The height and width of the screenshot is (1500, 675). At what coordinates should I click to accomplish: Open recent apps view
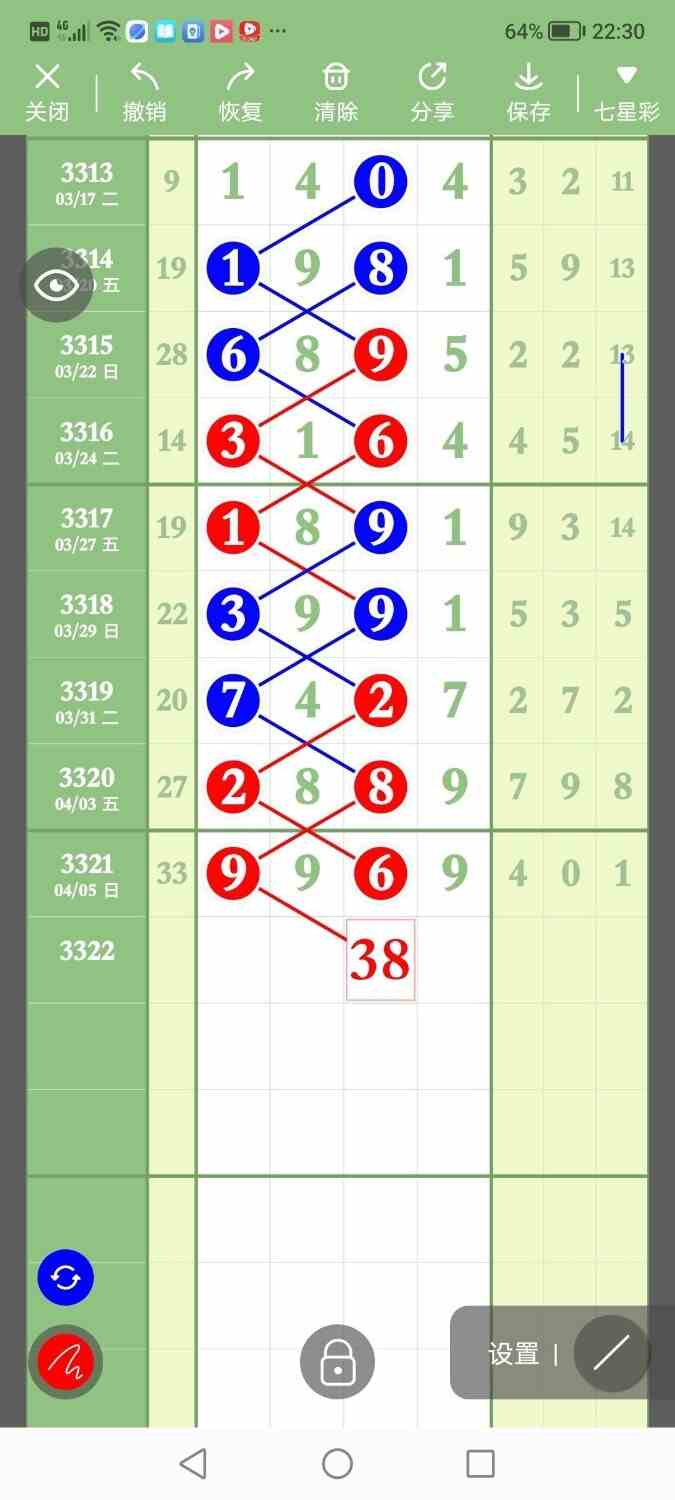pos(481,1464)
